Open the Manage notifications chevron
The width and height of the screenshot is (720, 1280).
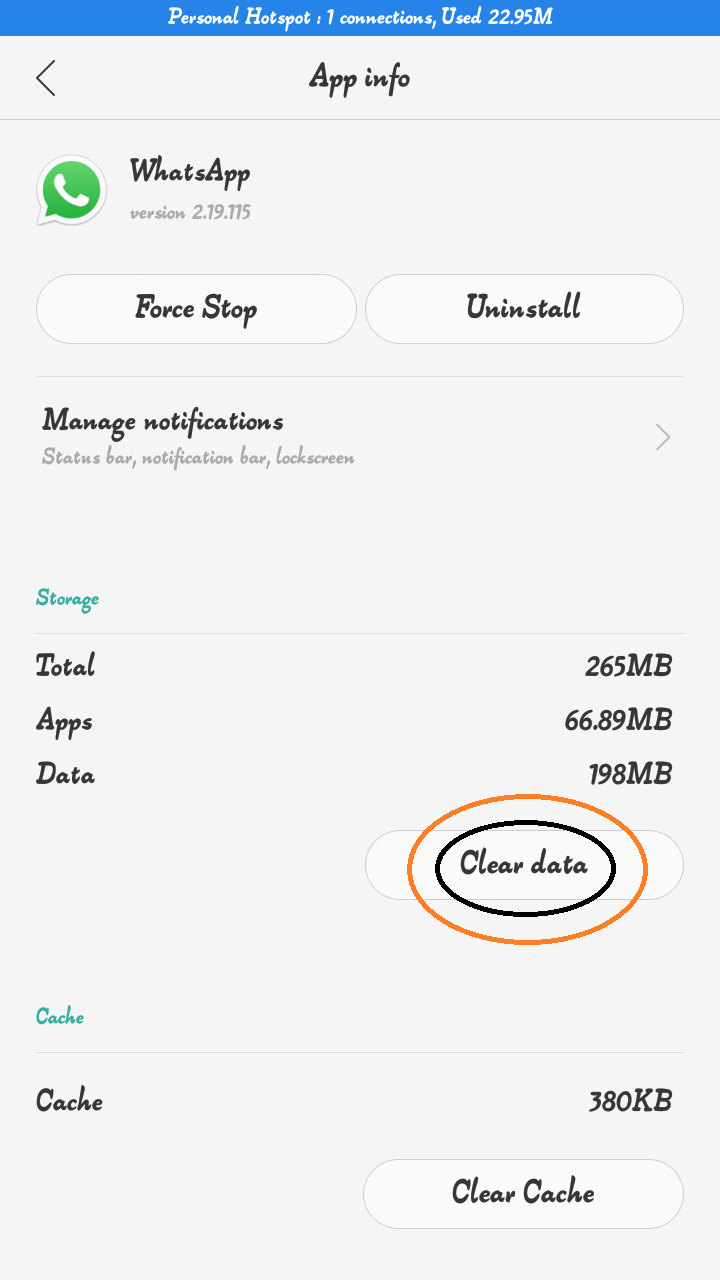pos(662,437)
